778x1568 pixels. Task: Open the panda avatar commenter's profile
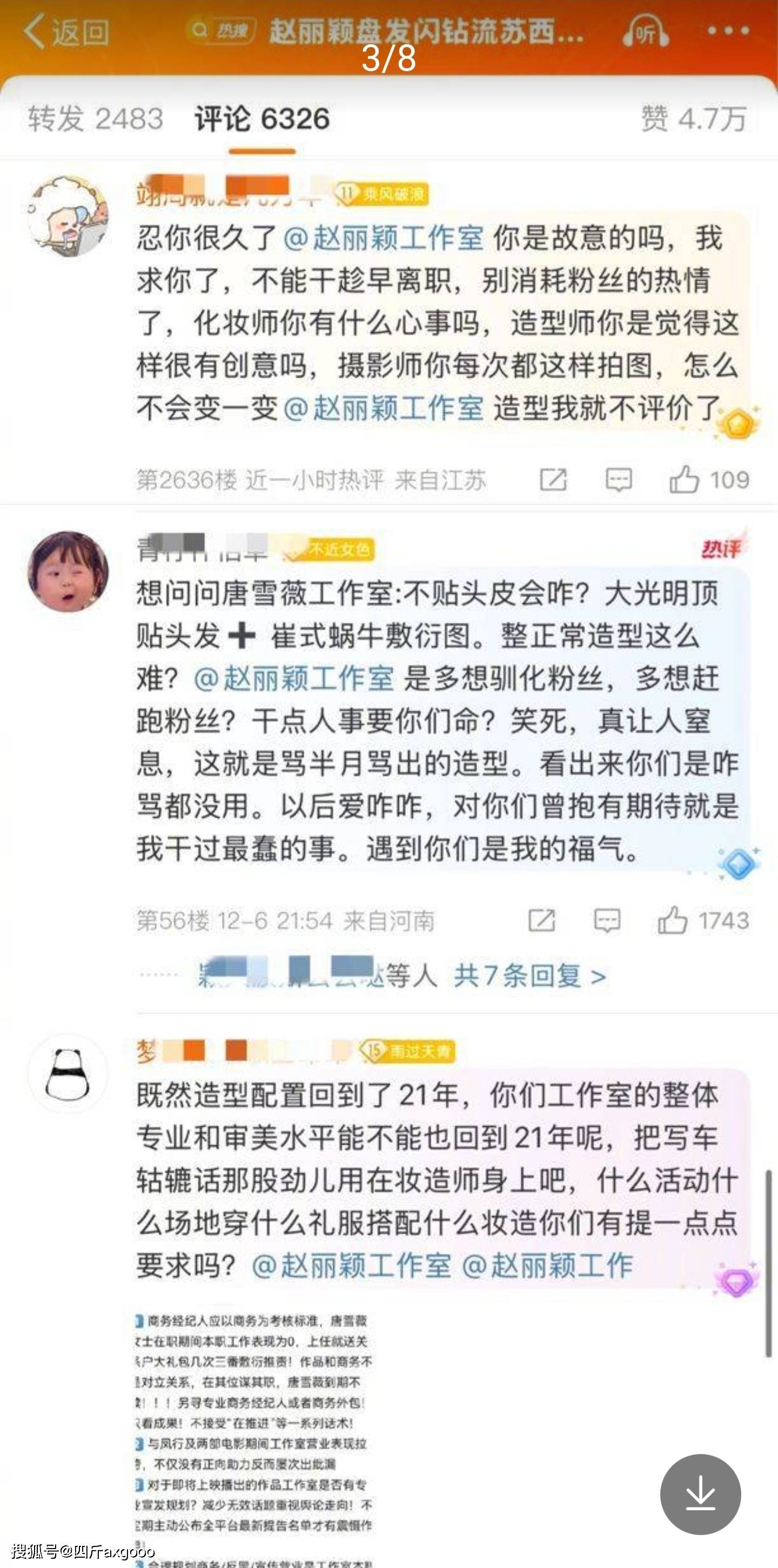(68, 1074)
